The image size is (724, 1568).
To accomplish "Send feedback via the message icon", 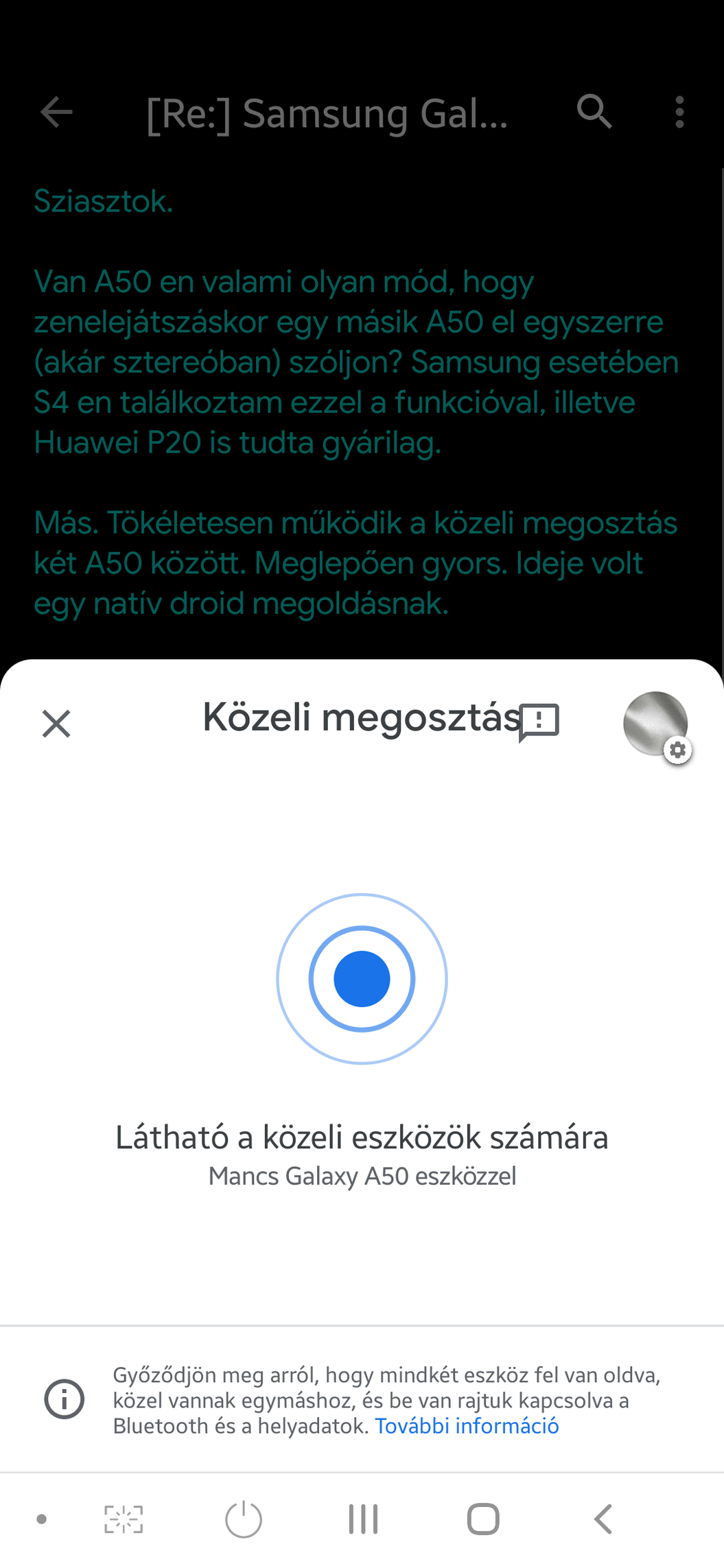I will tap(539, 722).
